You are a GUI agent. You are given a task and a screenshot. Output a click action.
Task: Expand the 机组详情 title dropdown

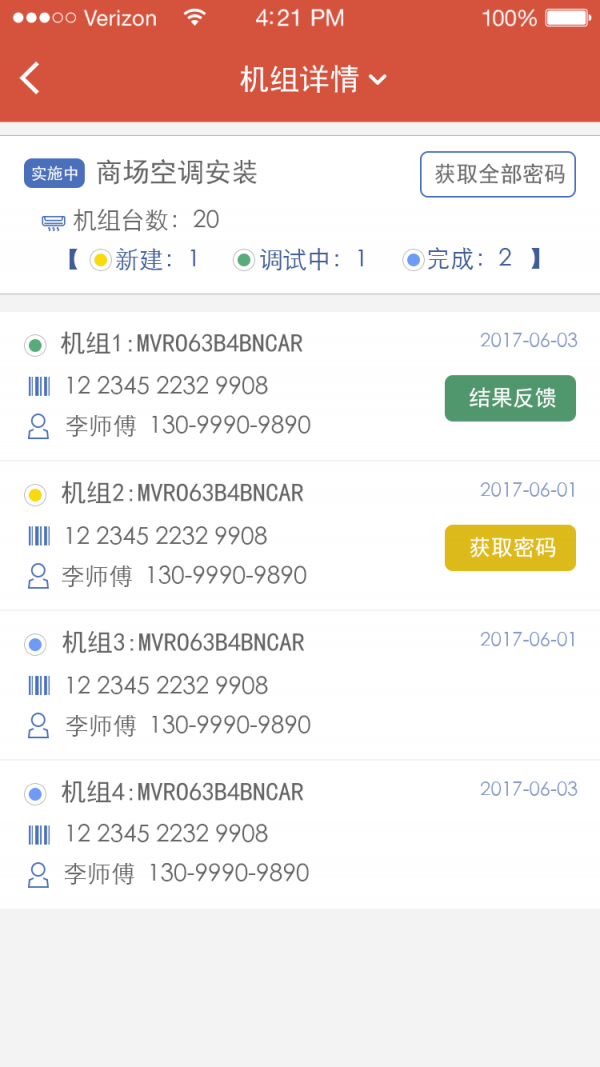click(313, 79)
